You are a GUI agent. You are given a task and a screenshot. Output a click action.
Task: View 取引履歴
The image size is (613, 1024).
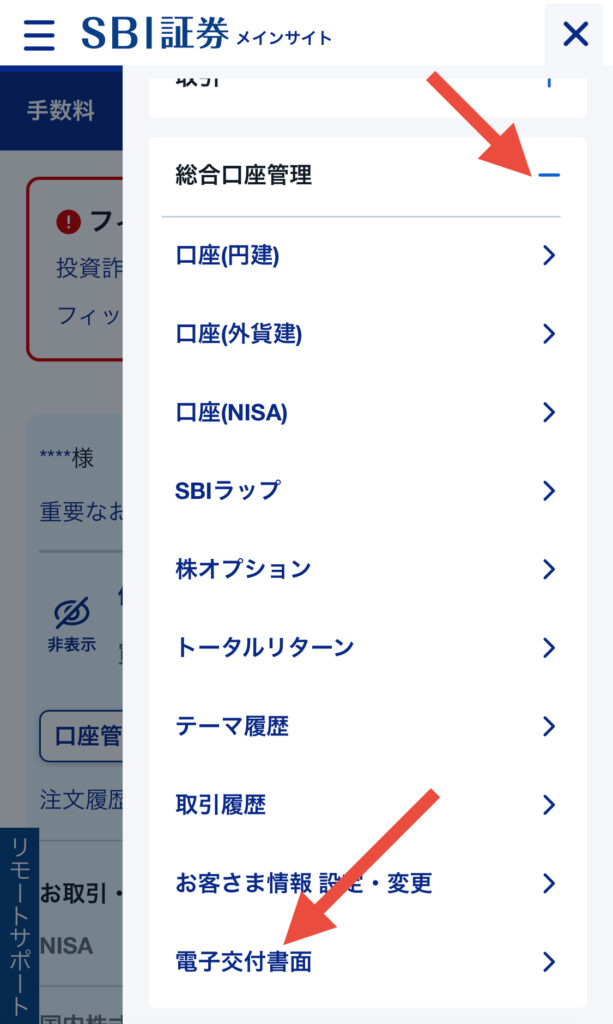coord(366,804)
